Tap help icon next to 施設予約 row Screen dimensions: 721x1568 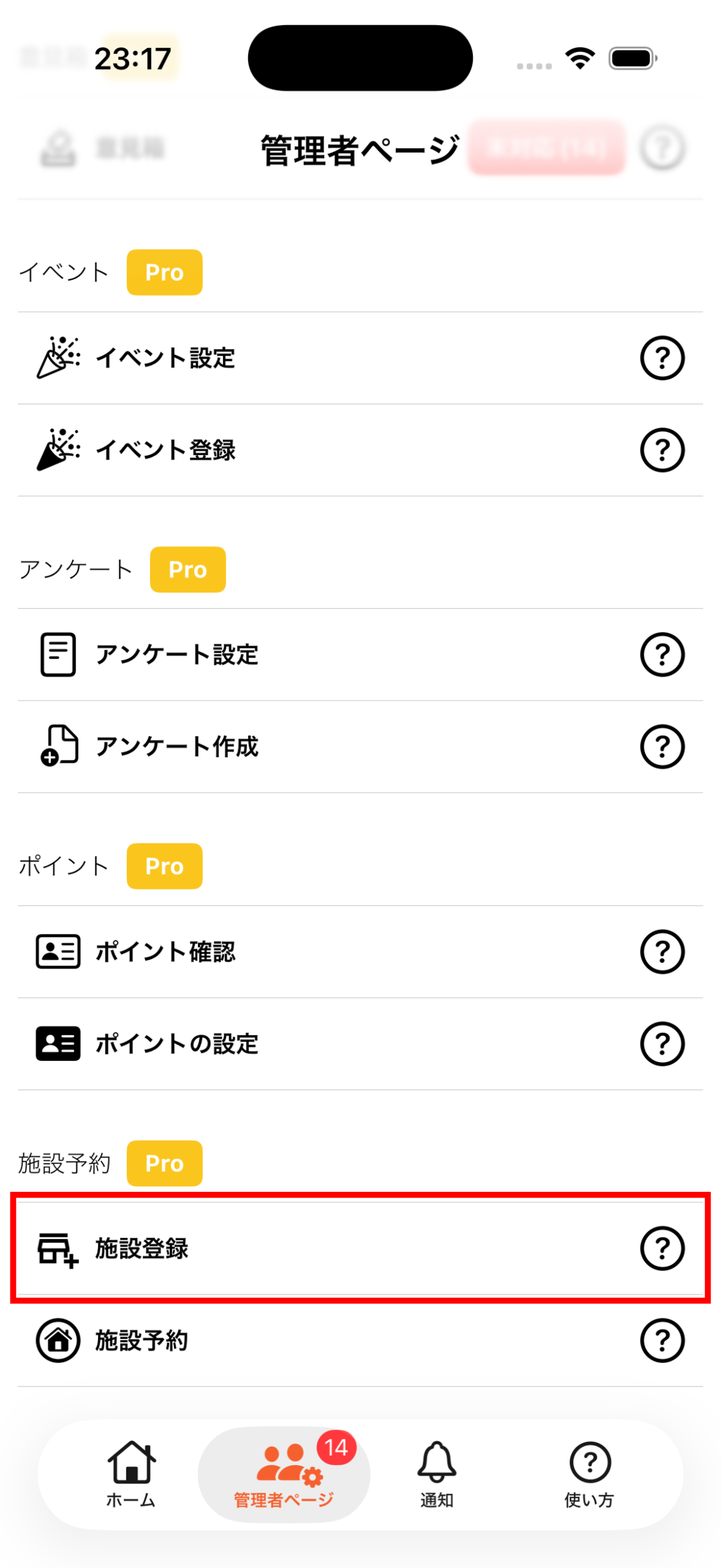(662, 1340)
